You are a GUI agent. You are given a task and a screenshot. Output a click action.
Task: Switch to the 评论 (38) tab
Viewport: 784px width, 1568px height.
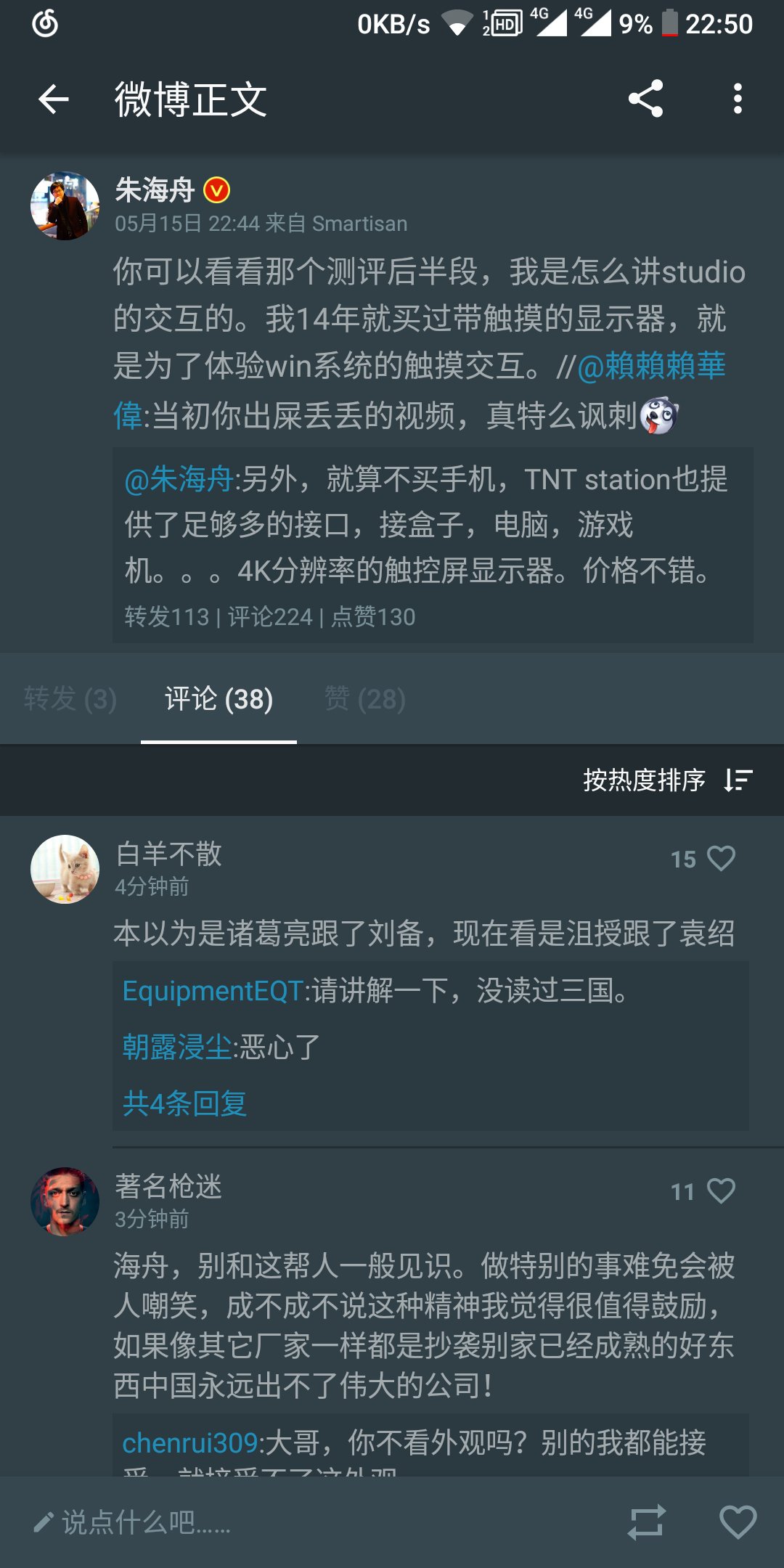219,699
